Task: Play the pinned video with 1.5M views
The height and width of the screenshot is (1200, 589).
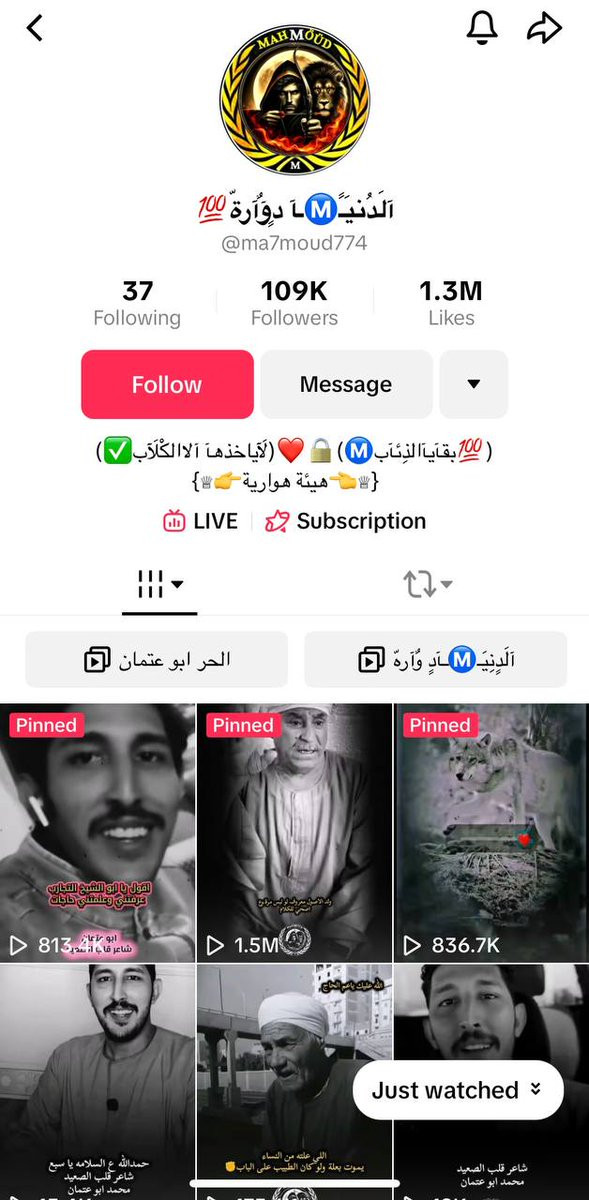Action: (294, 832)
